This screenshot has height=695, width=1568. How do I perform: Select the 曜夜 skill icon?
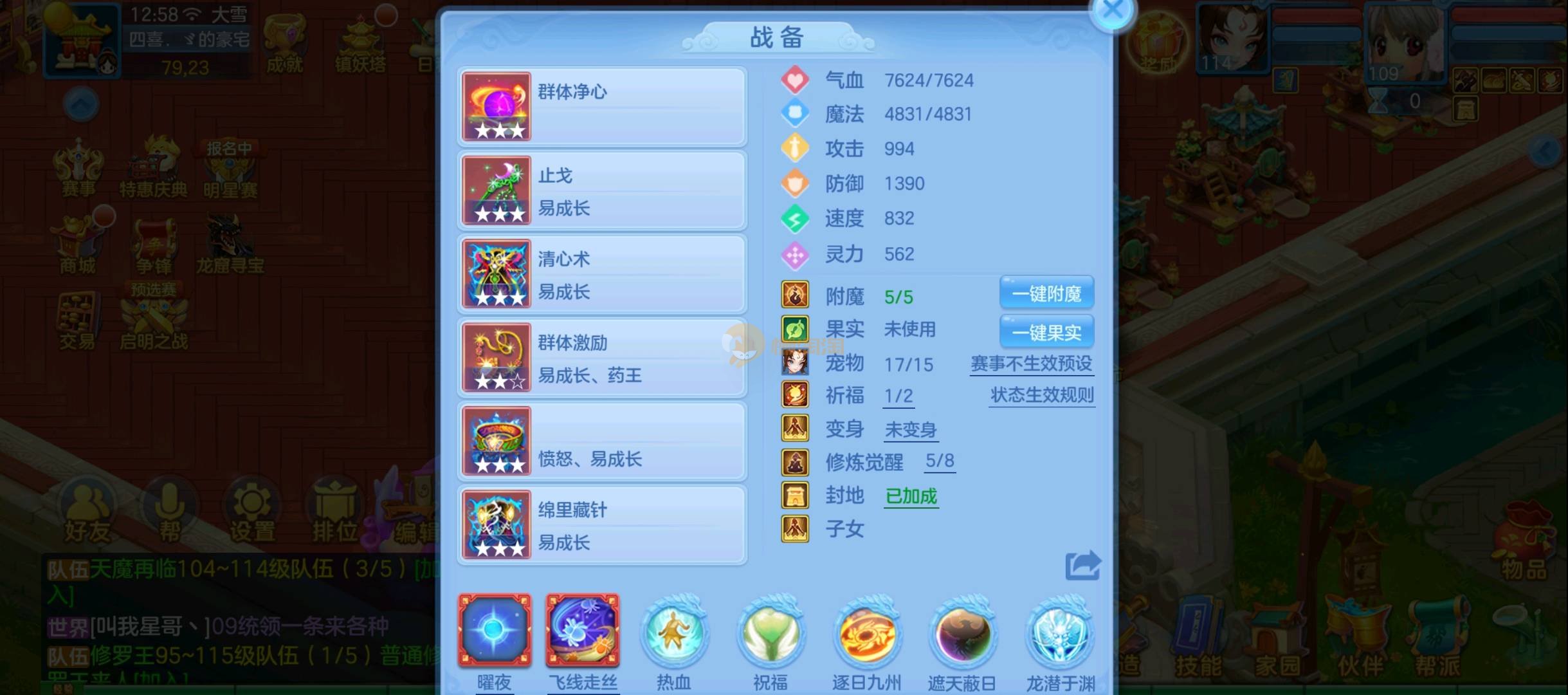point(494,631)
